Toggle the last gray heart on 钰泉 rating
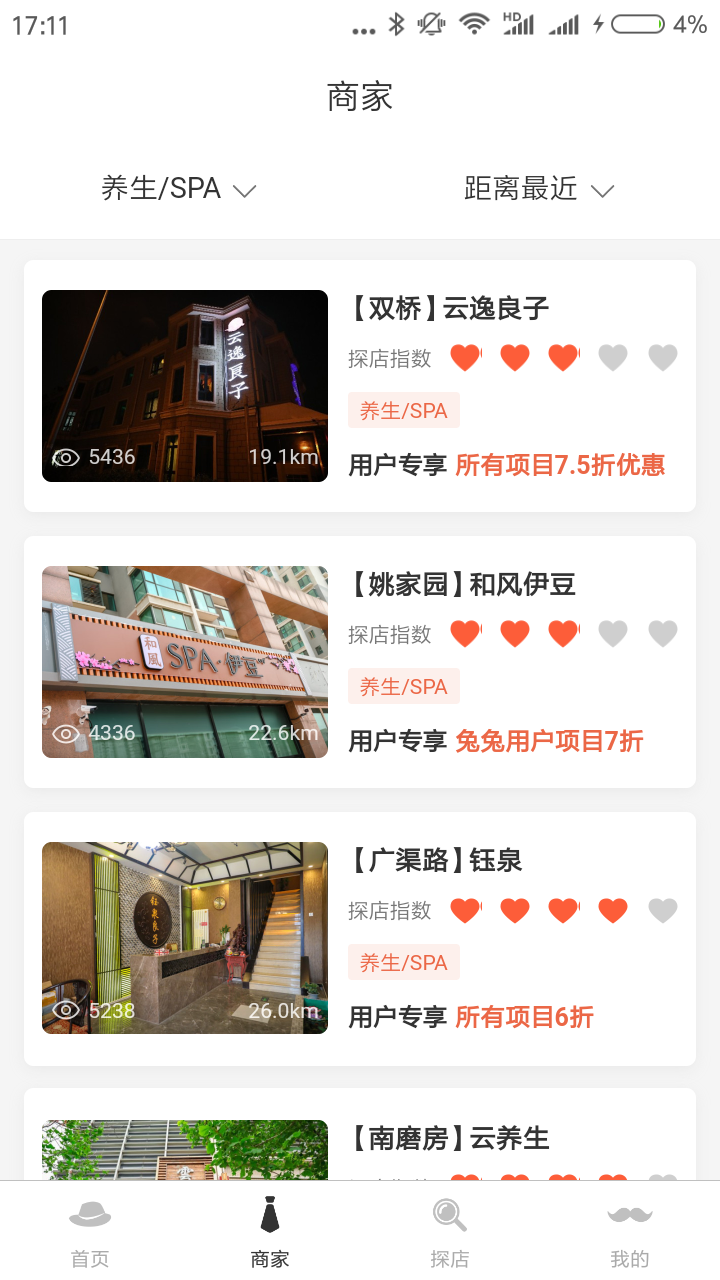Screen dimensions: 720x1280 [662, 910]
